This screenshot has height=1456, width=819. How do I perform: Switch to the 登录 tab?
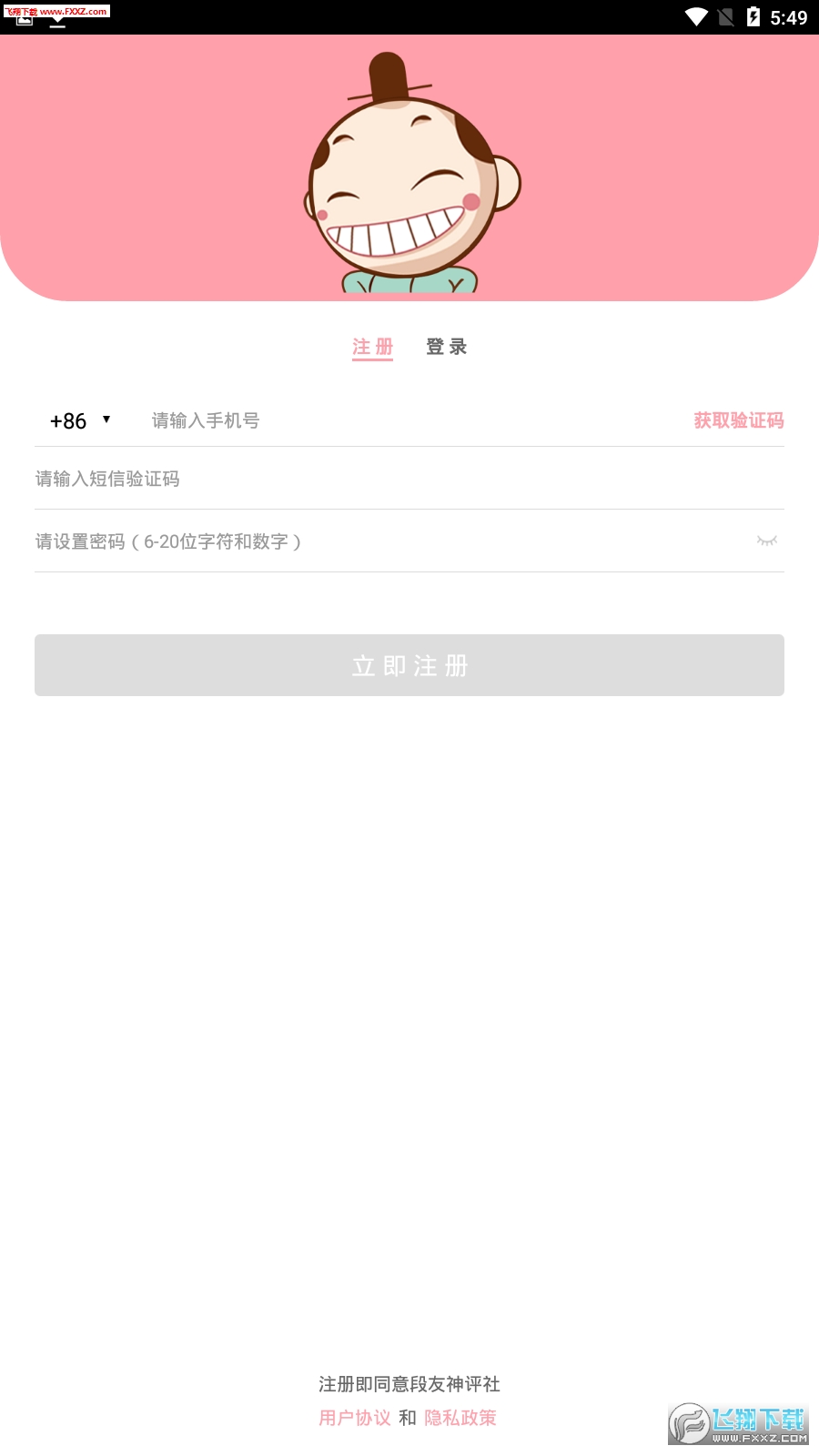pos(446,347)
